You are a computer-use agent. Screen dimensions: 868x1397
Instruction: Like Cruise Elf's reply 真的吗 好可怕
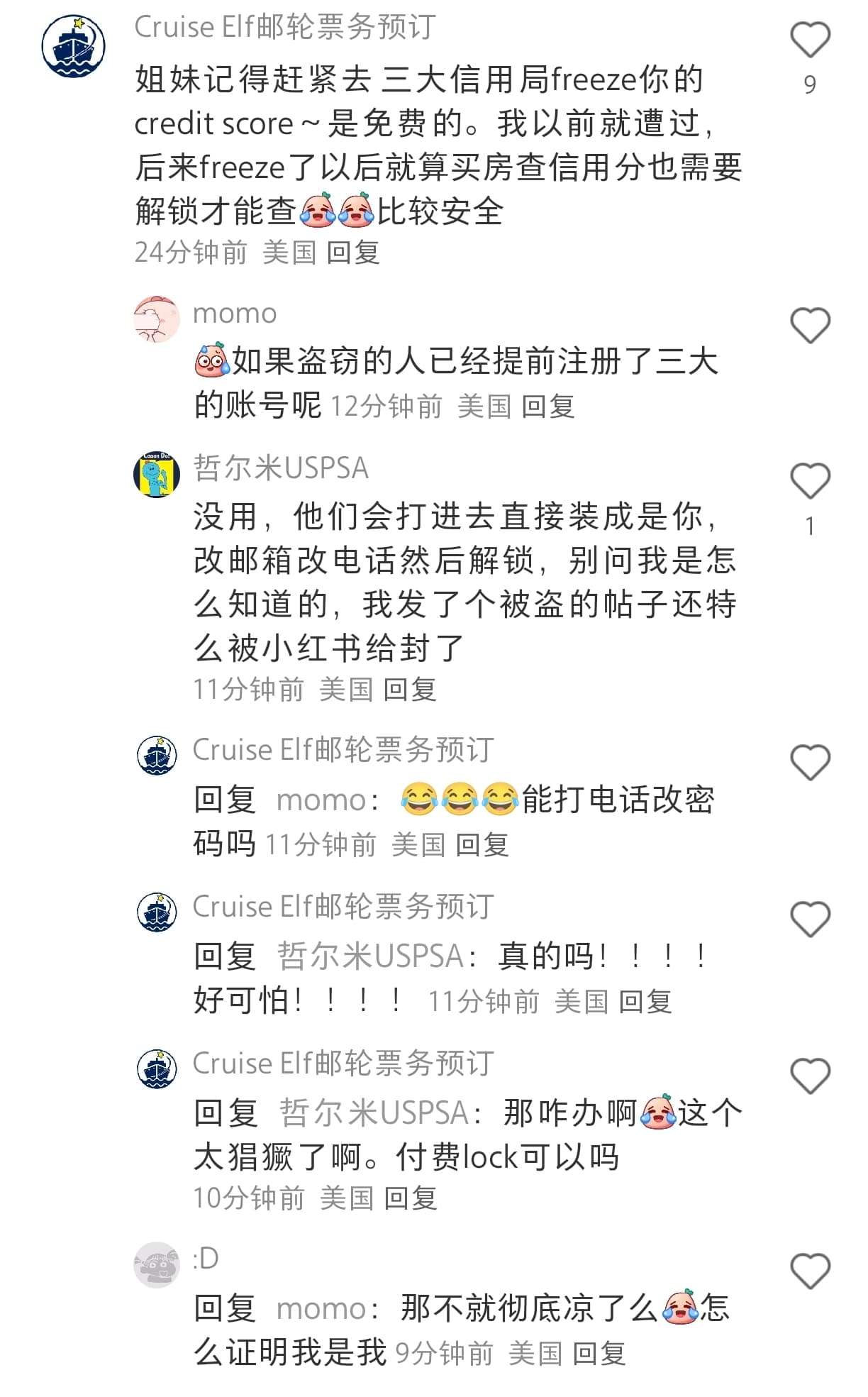810,920
